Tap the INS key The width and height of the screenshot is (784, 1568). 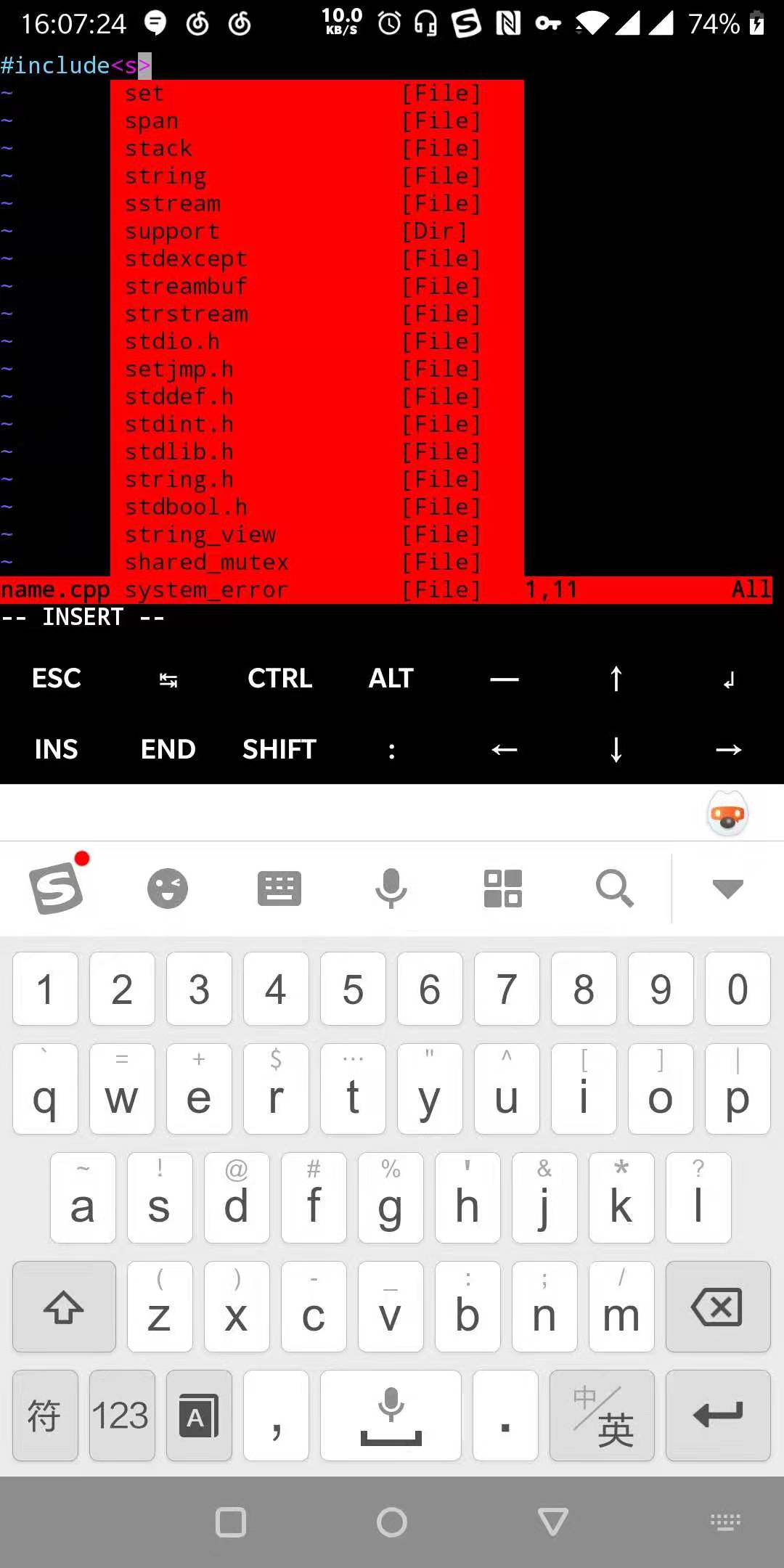(56, 748)
